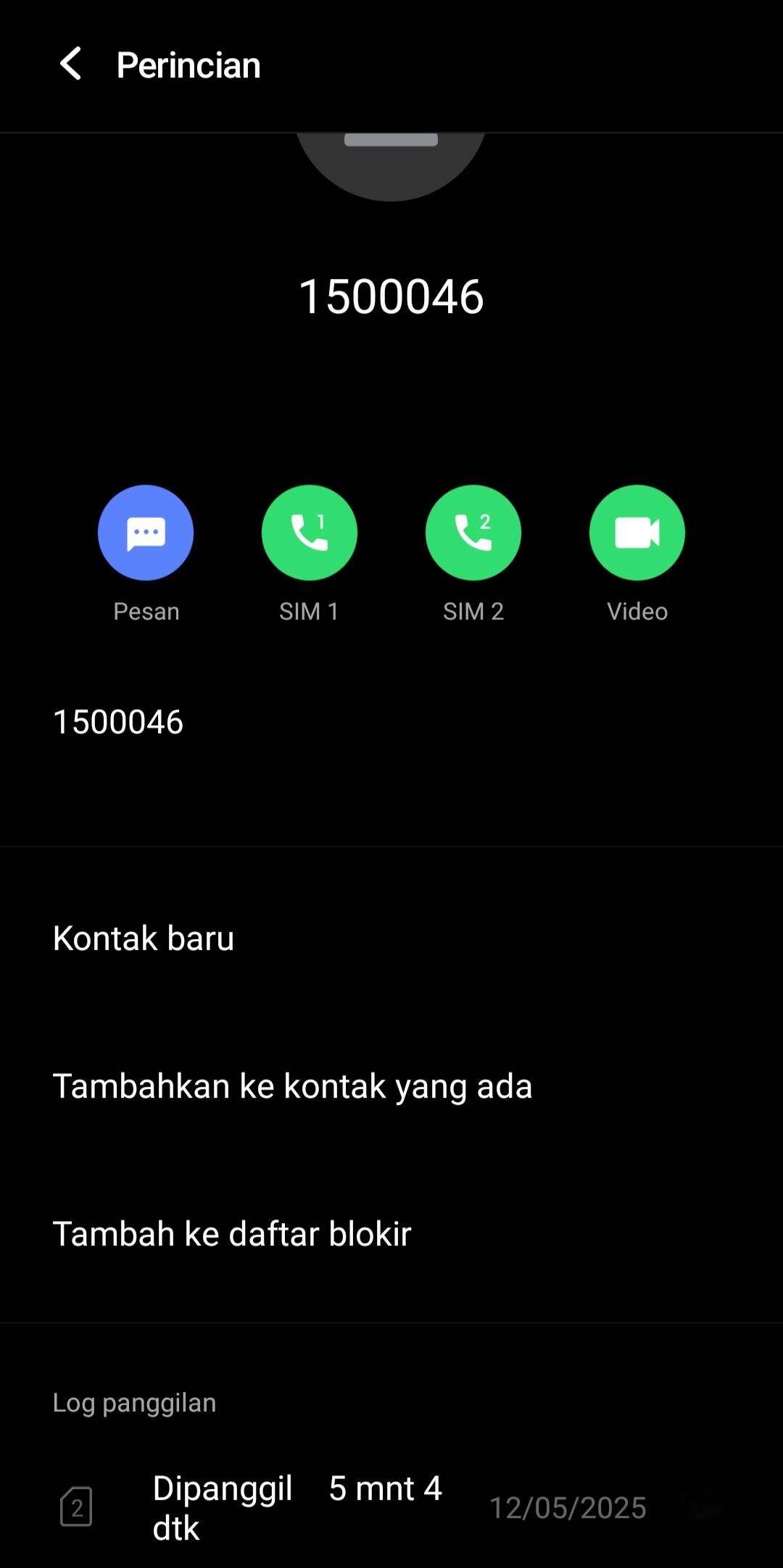783x1568 pixels.
Task: Start a Video call
Action: click(637, 533)
